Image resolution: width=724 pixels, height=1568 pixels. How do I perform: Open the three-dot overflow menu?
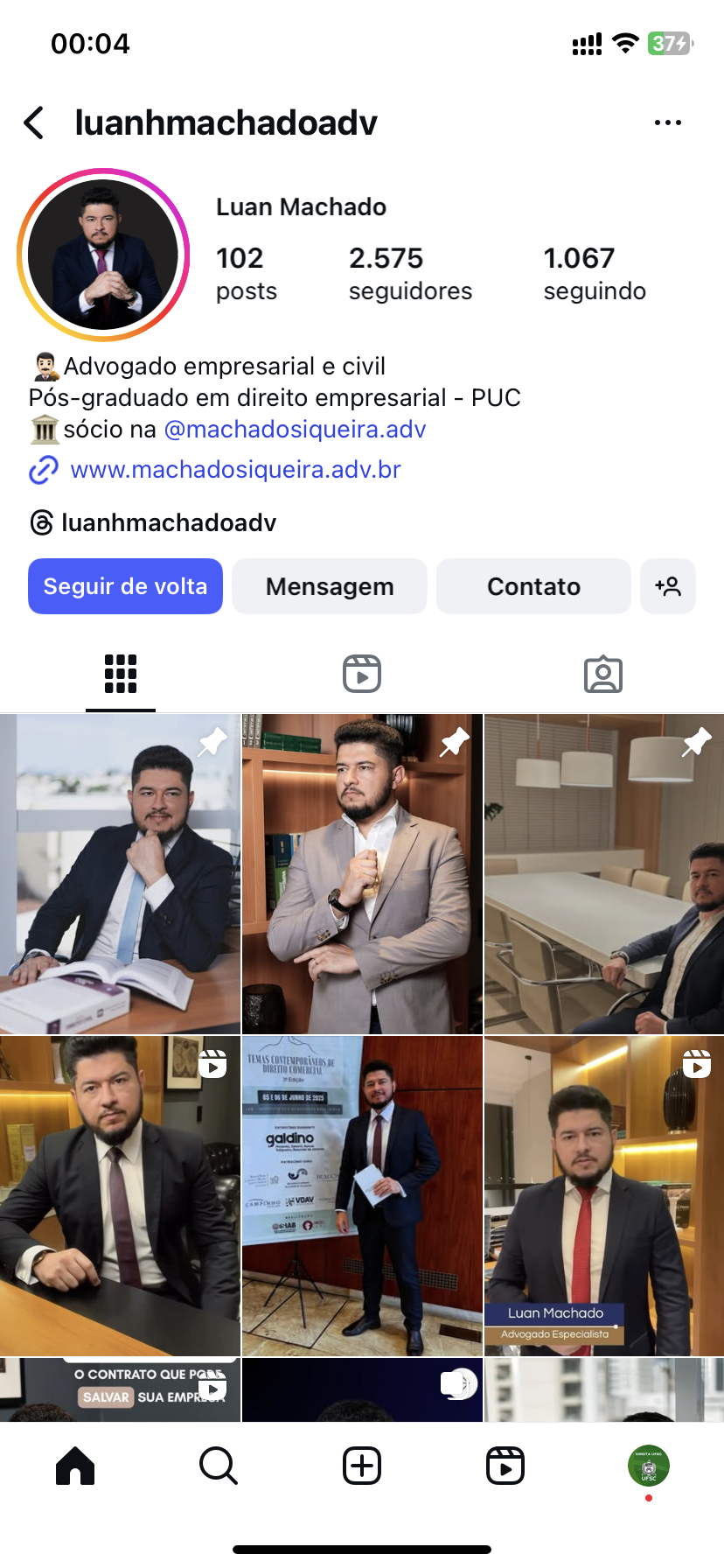pos(667,123)
